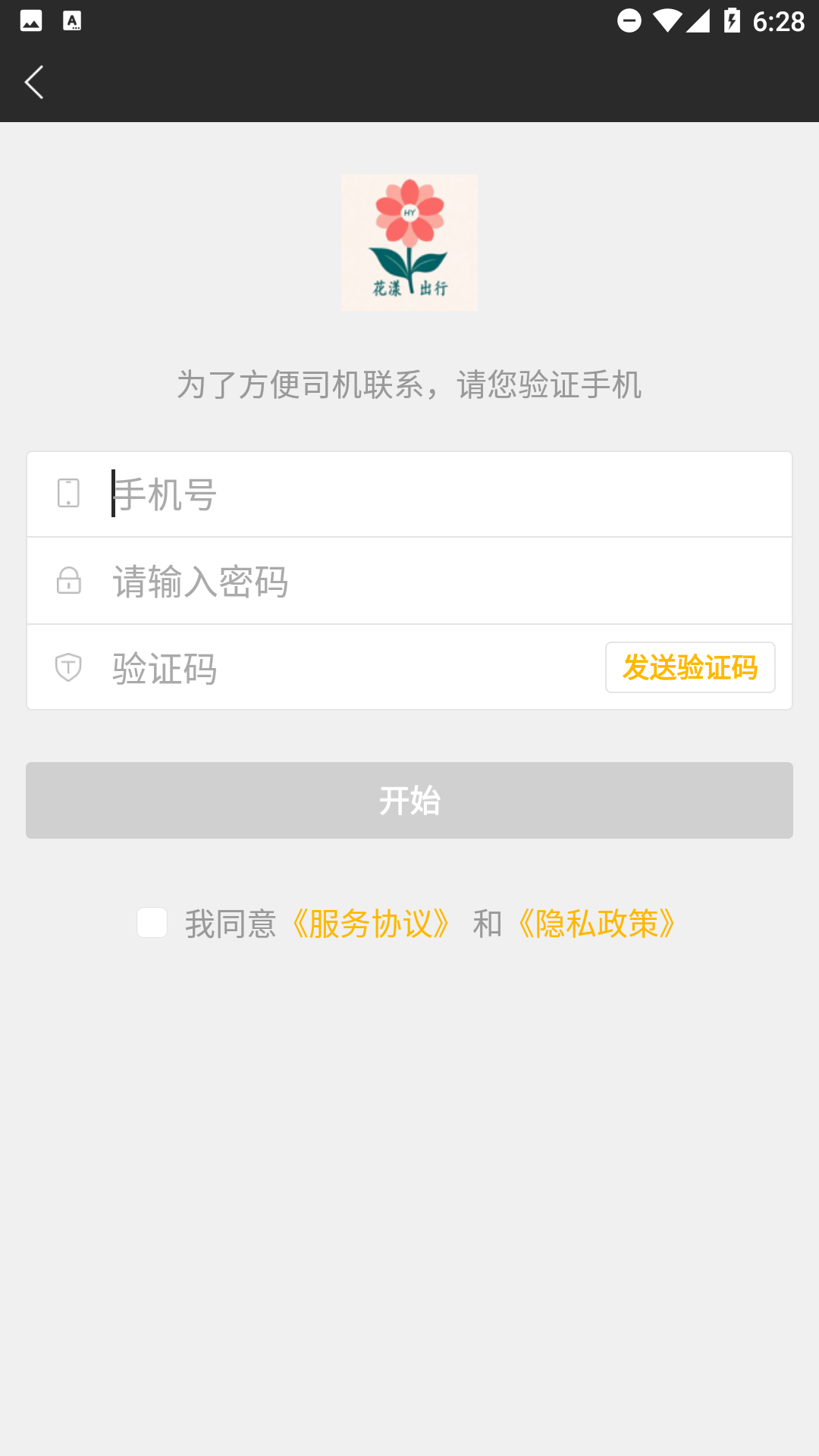
Task: Tap the 花漾出行 flower logo
Action: pos(409,241)
